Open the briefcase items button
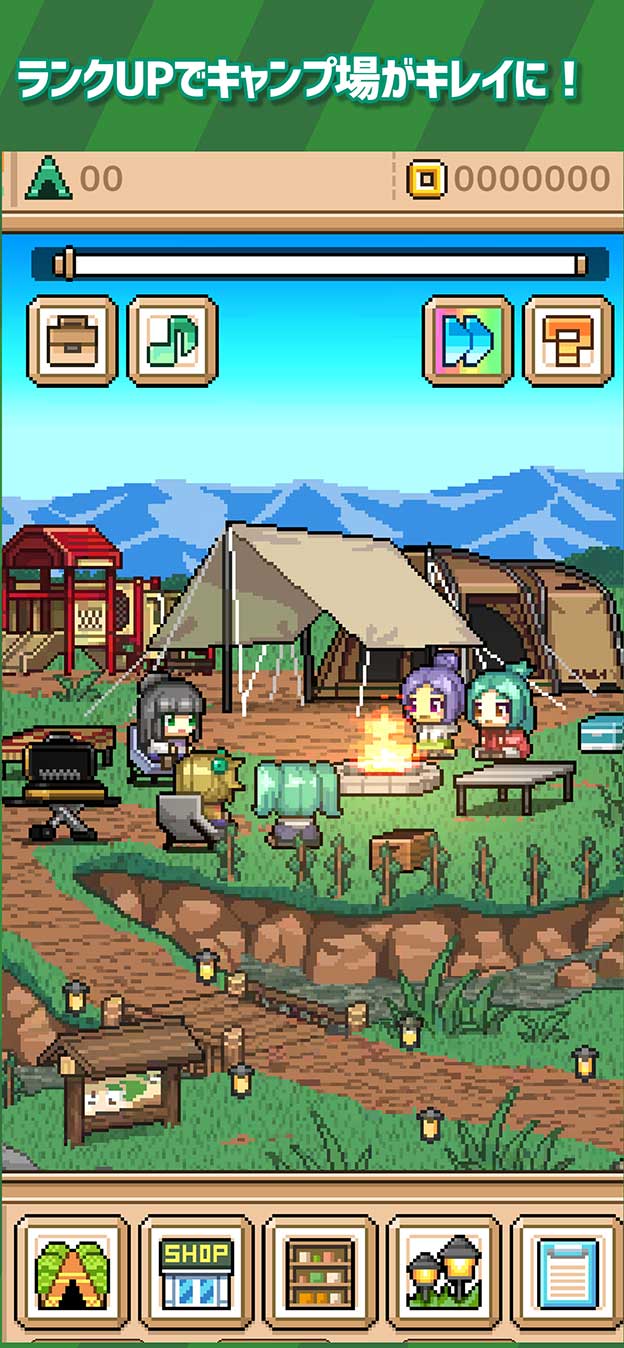The width and height of the screenshot is (624, 1348). (72, 341)
